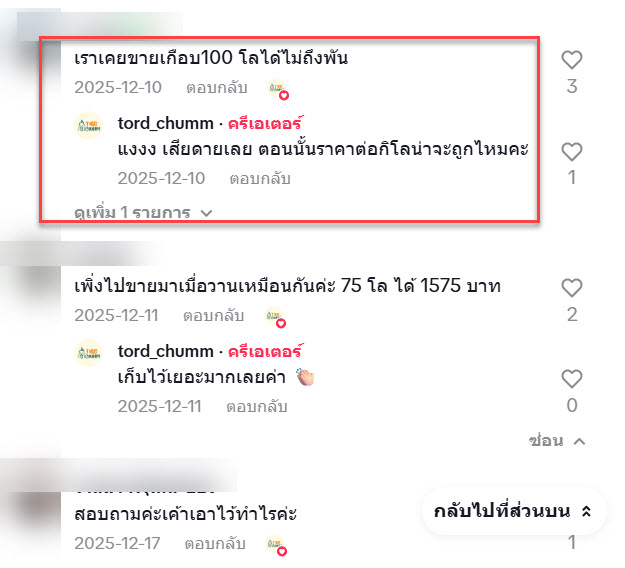This screenshot has width=625, height=568.
Task: Jump back with กลับไปที่ส่วนบน button
Action: (513, 511)
